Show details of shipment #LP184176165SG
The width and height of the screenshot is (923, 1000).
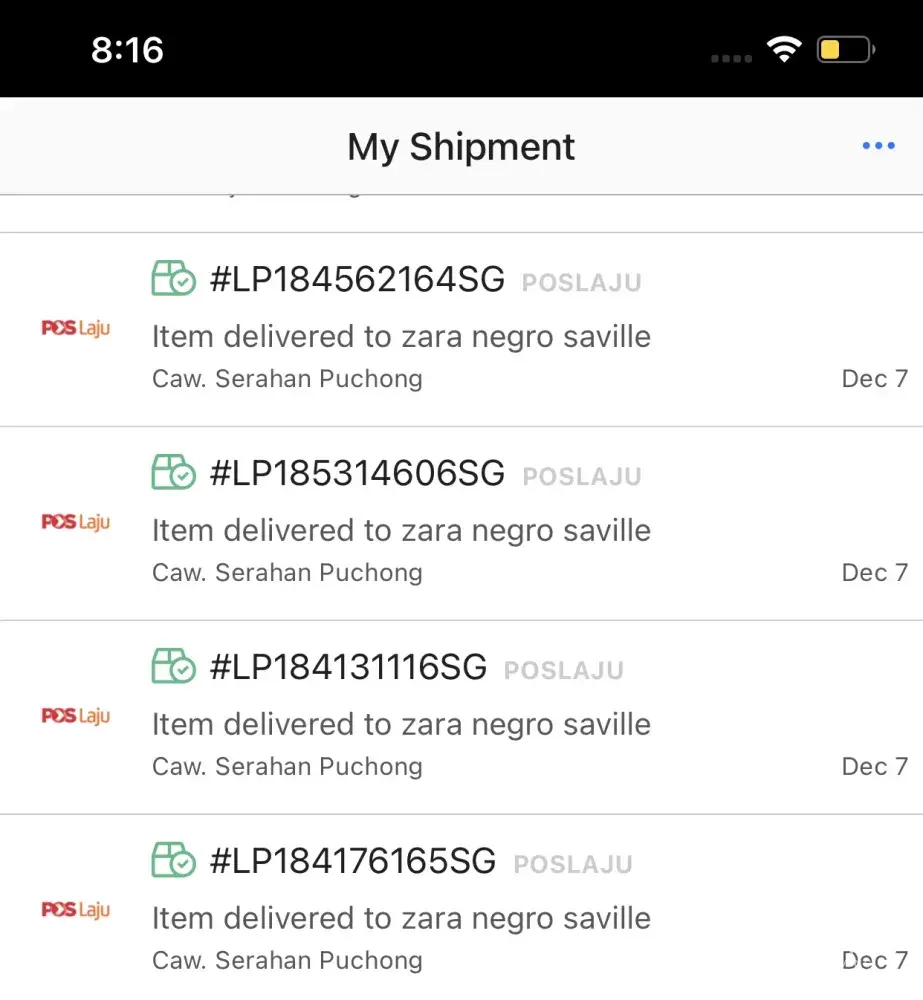(400, 910)
